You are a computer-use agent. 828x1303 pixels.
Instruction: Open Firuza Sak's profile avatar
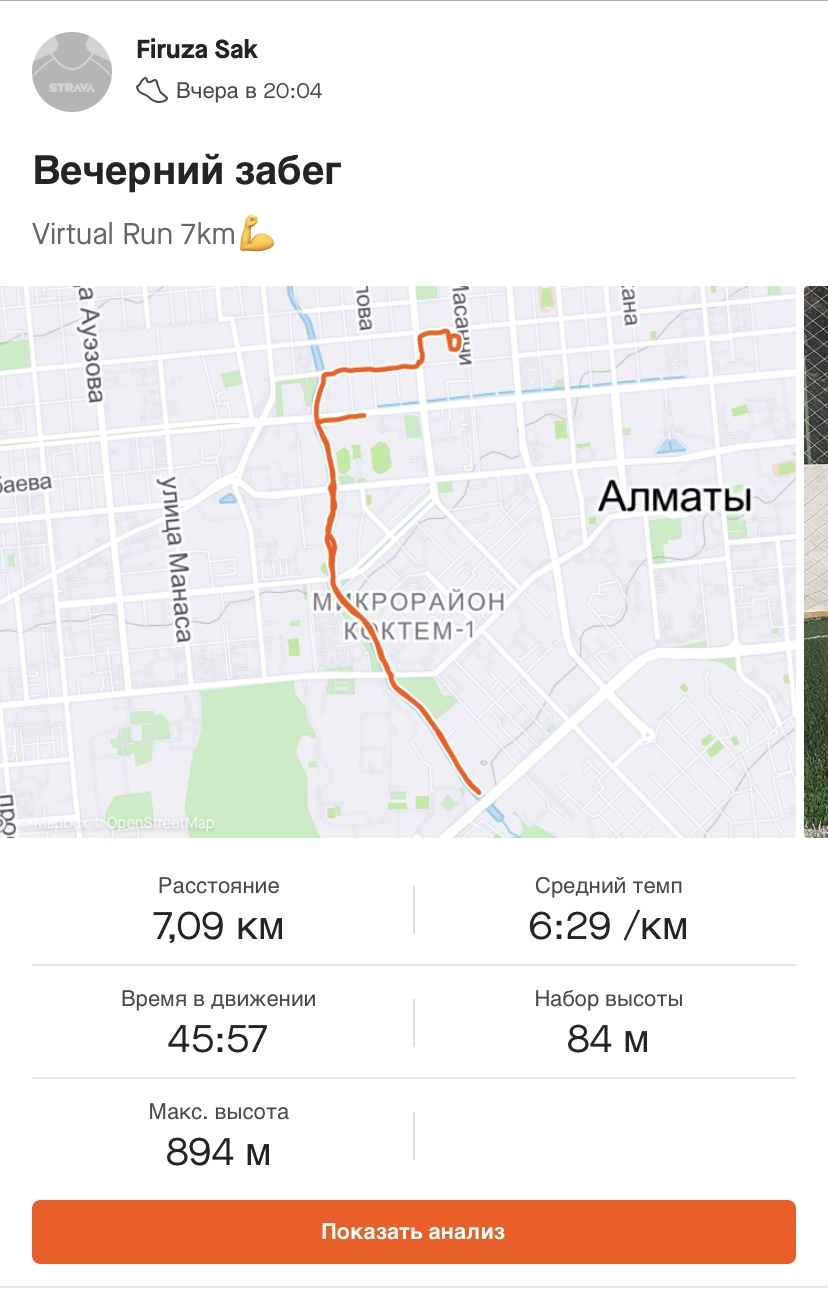pyautogui.click(x=72, y=72)
